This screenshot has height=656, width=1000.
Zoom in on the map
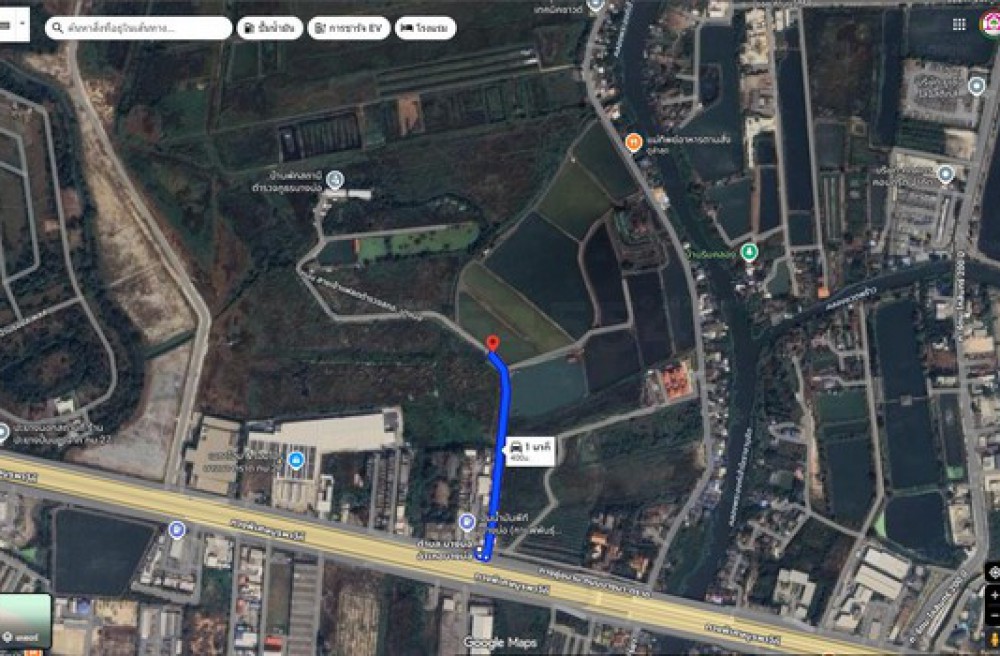[x=993, y=594]
